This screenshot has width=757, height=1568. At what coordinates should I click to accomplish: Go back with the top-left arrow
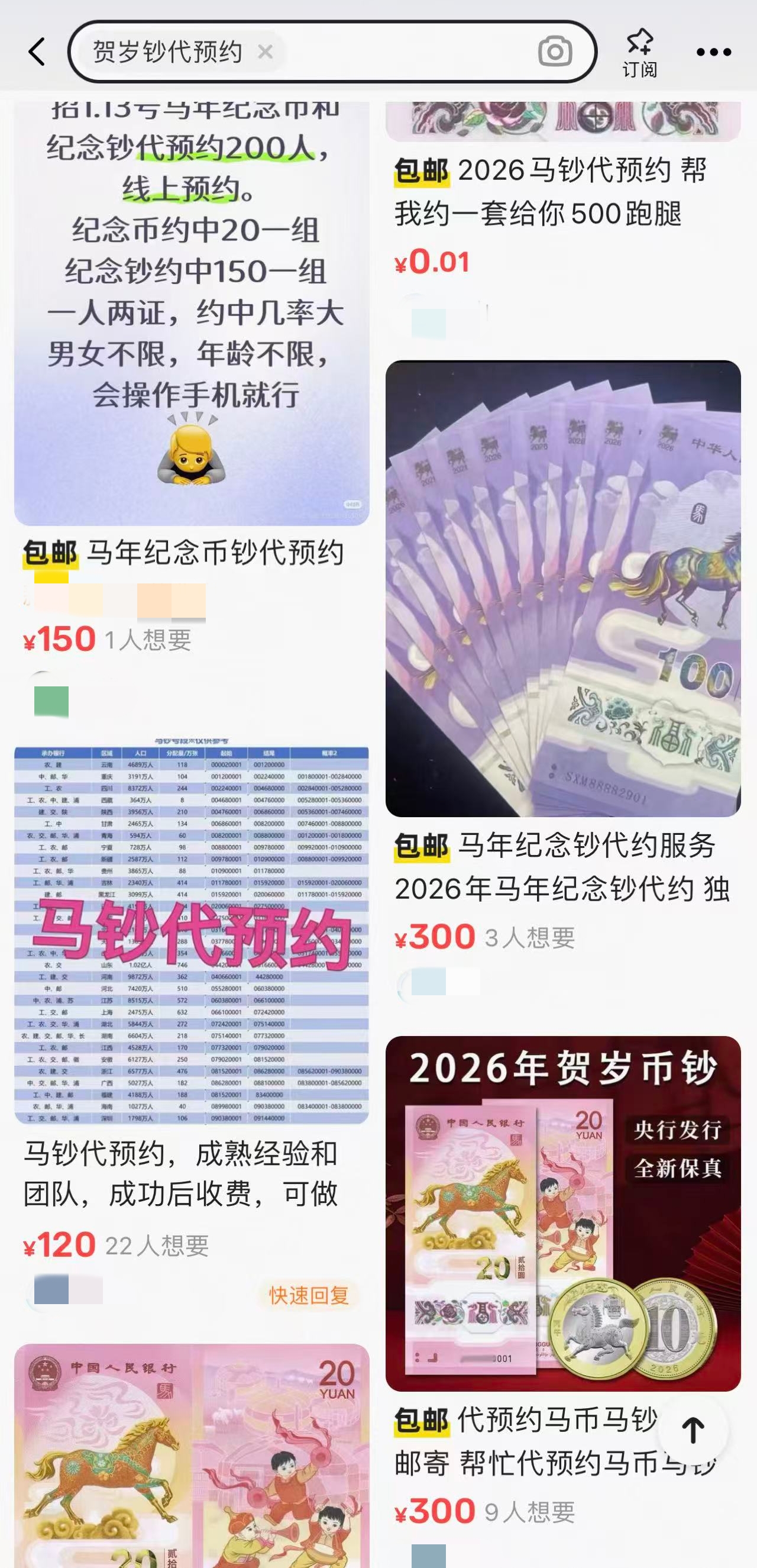pos(37,51)
